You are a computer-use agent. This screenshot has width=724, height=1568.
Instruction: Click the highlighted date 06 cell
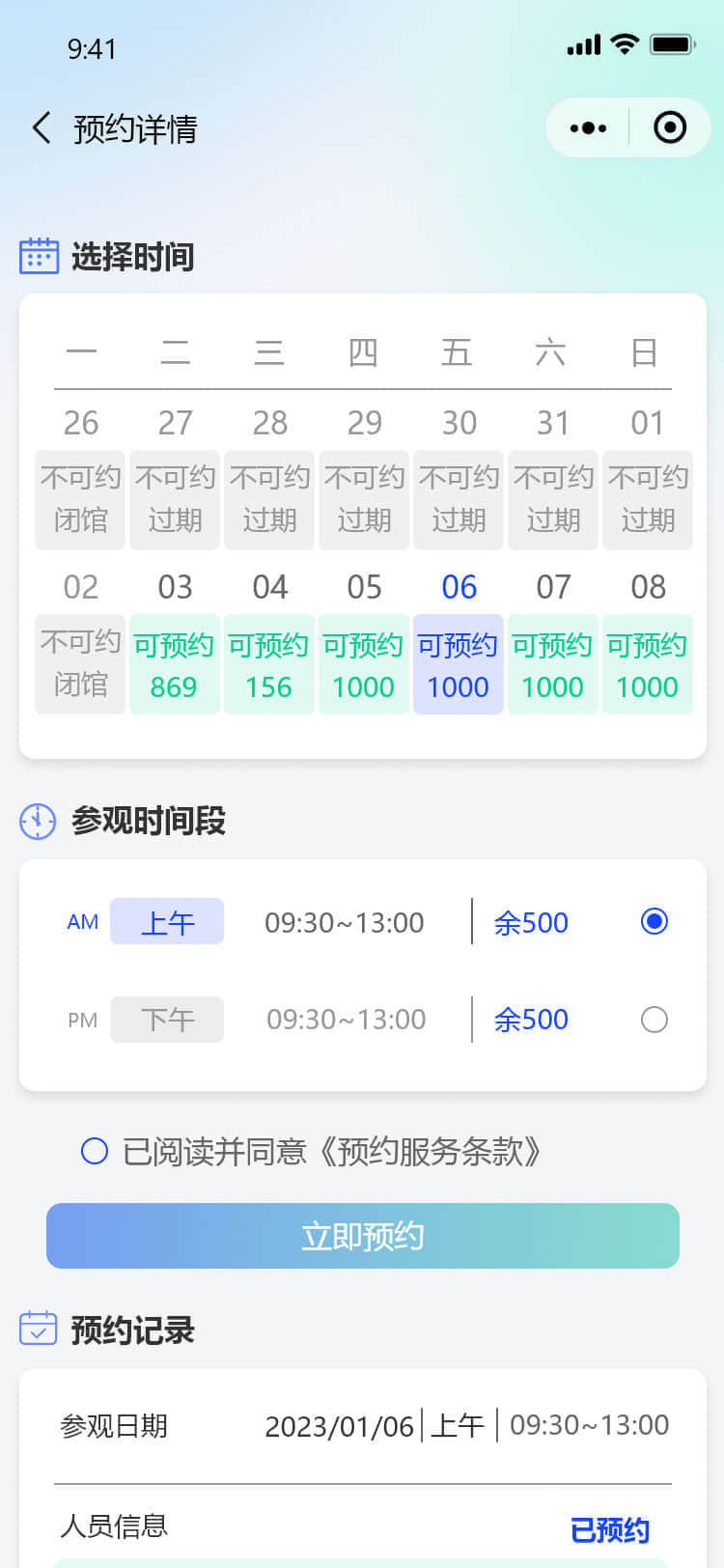pyautogui.click(x=458, y=663)
